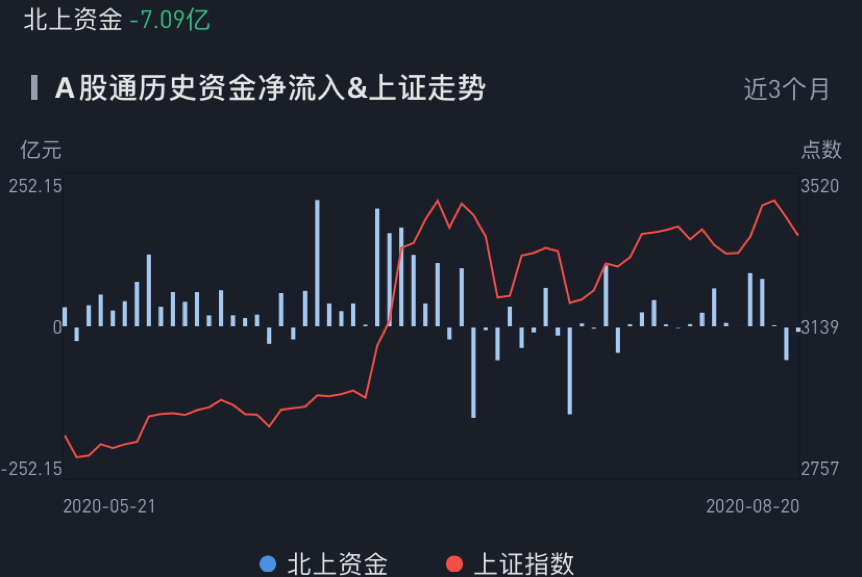This screenshot has height=577, width=862.
Task: Open the 近3个月 time range selector
Action: [x=786, y=89]
